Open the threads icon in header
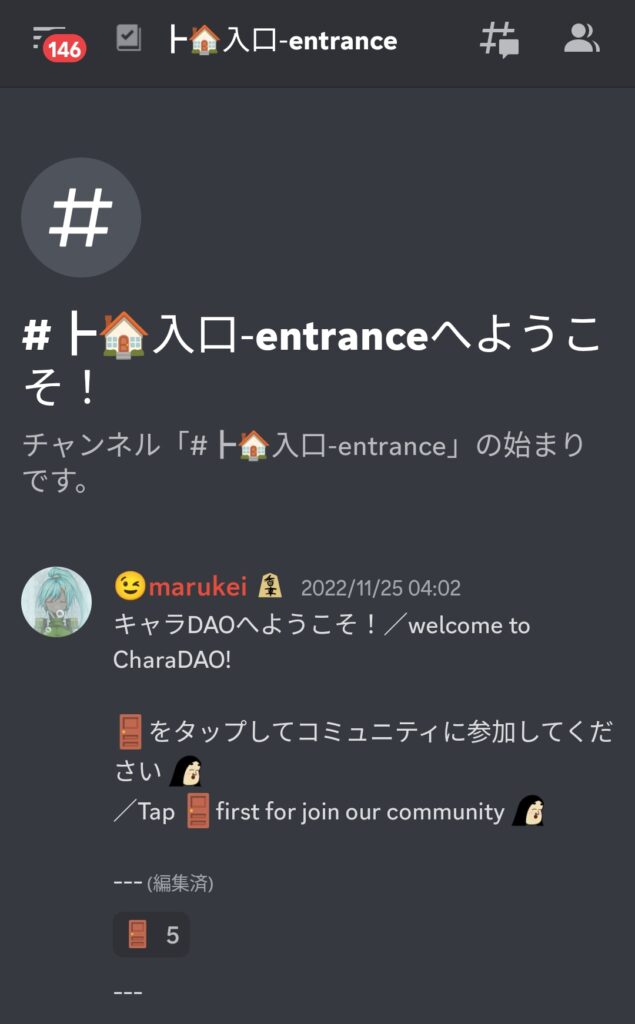 point(499,40)
